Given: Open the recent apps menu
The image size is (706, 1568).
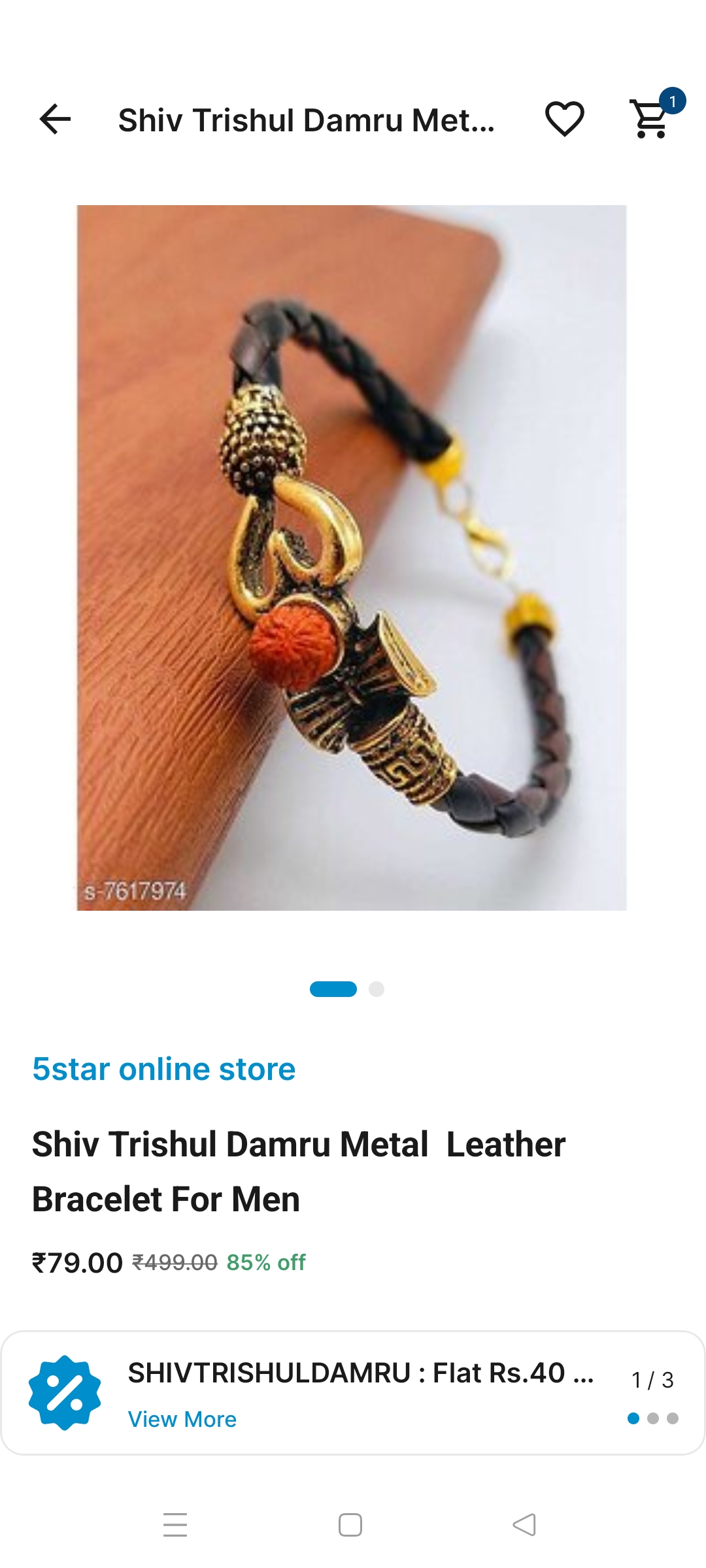Looking at the screenshot, I should click(175, 1525).
